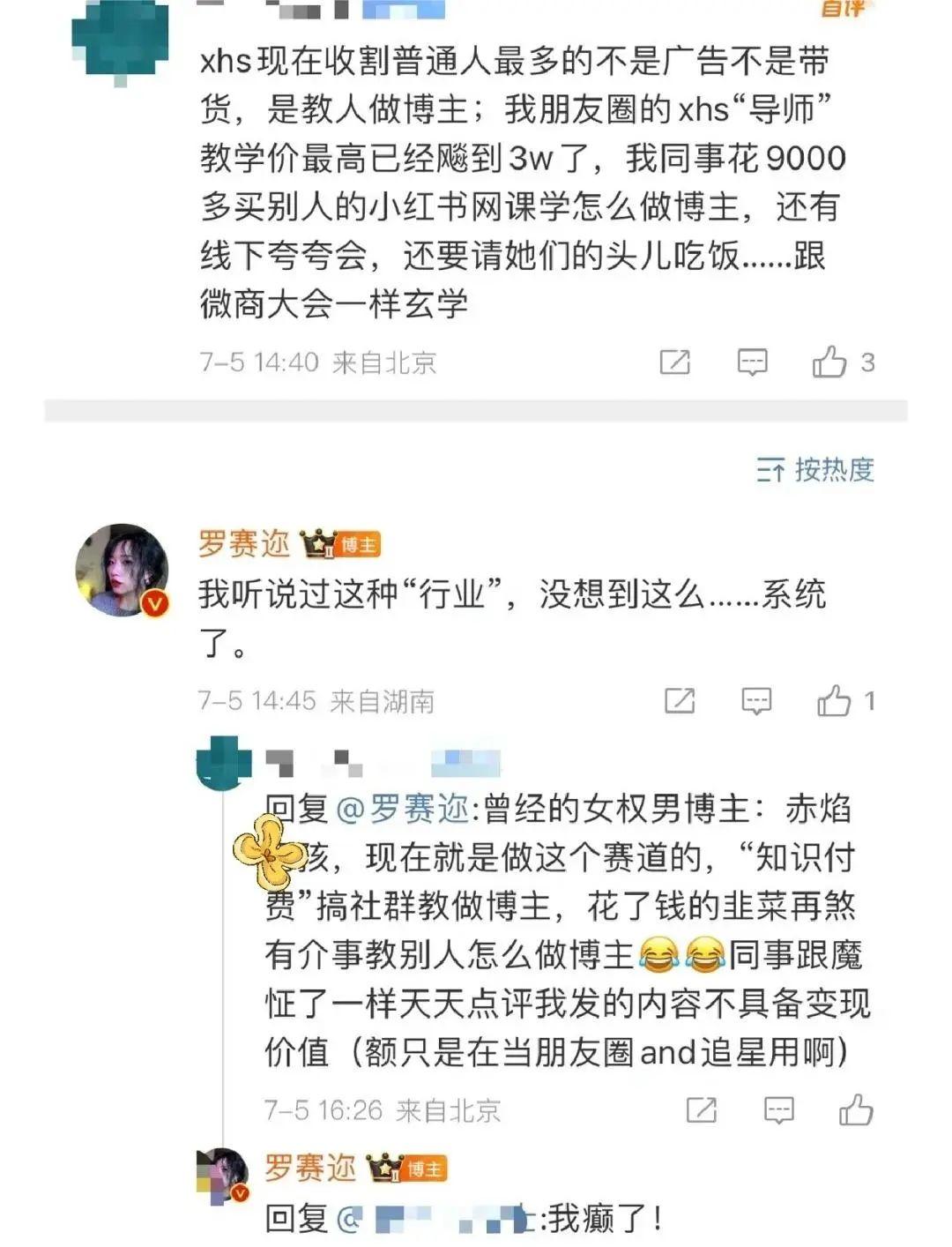Change comment sorting via 按热度
This screenshot has height=1247, width=952.
[815, 469]
